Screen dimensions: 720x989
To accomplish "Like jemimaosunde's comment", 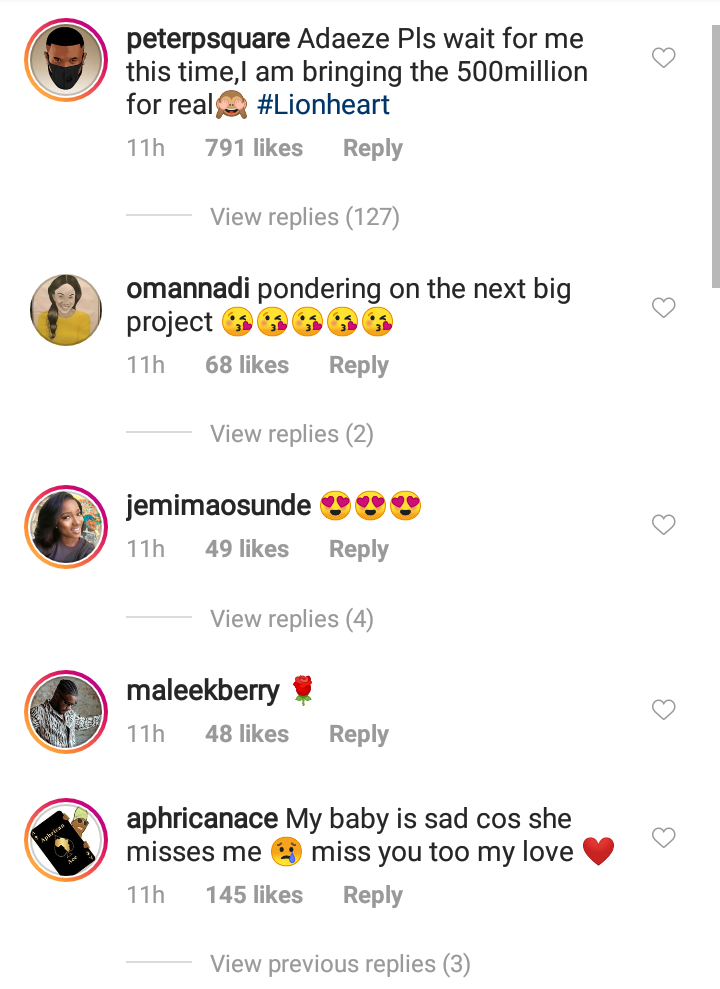I will pos(664,525).
